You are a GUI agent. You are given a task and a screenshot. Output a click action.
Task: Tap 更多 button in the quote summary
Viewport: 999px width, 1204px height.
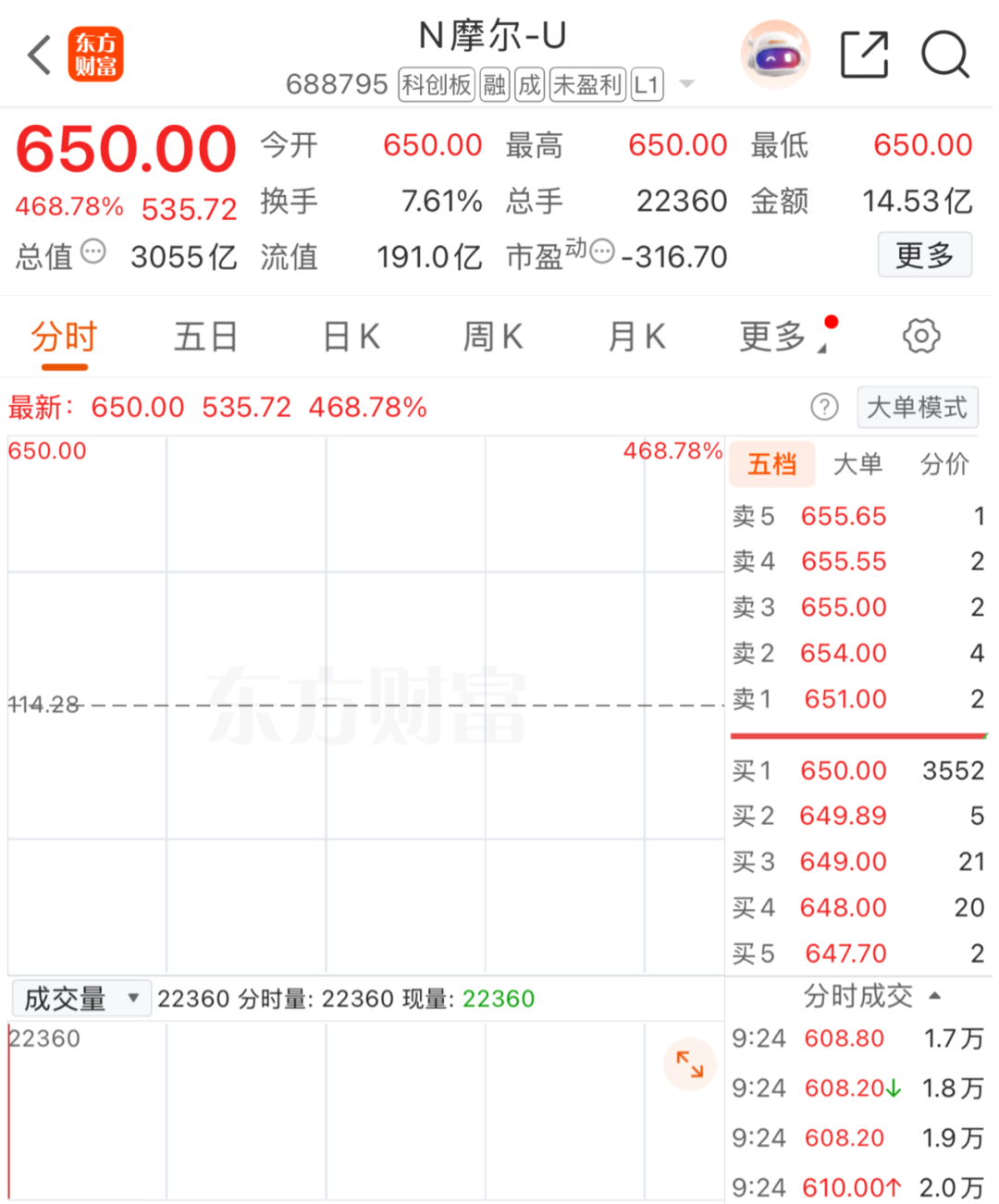(x=924, y=255)
